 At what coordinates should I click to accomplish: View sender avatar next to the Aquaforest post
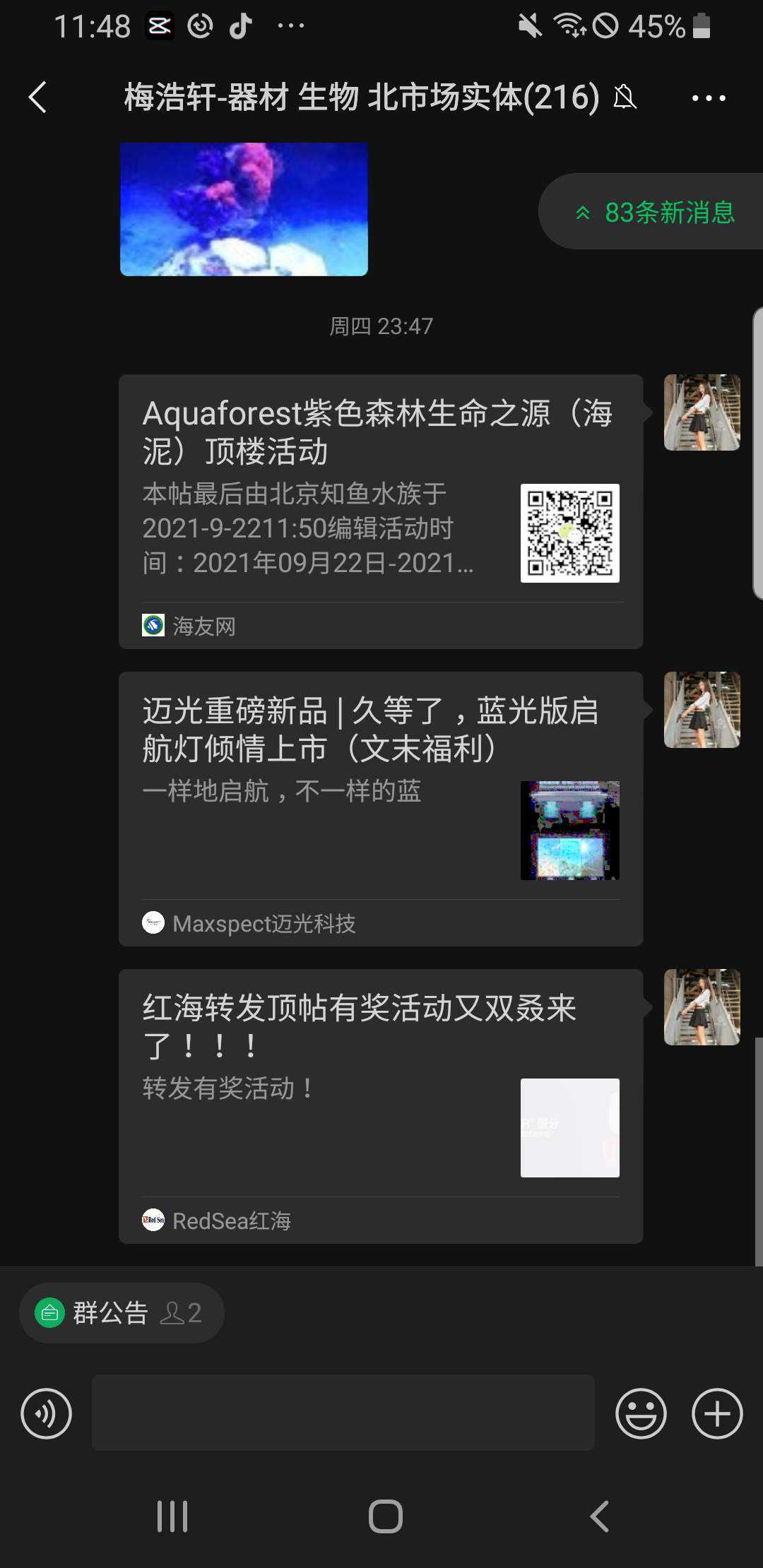click(x=702, y=412)
